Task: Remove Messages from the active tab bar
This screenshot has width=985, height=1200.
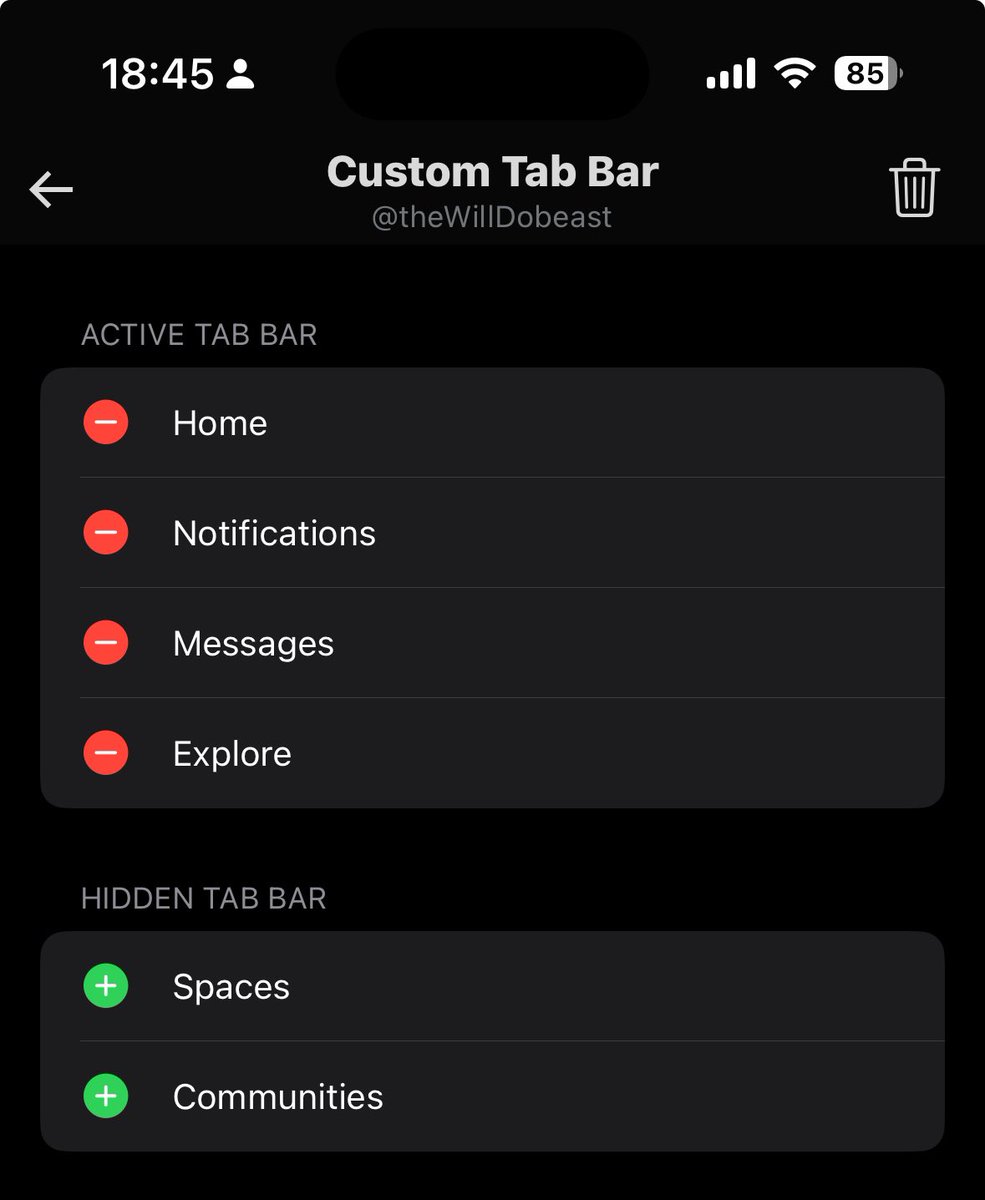Action: (x=106, y=643)
